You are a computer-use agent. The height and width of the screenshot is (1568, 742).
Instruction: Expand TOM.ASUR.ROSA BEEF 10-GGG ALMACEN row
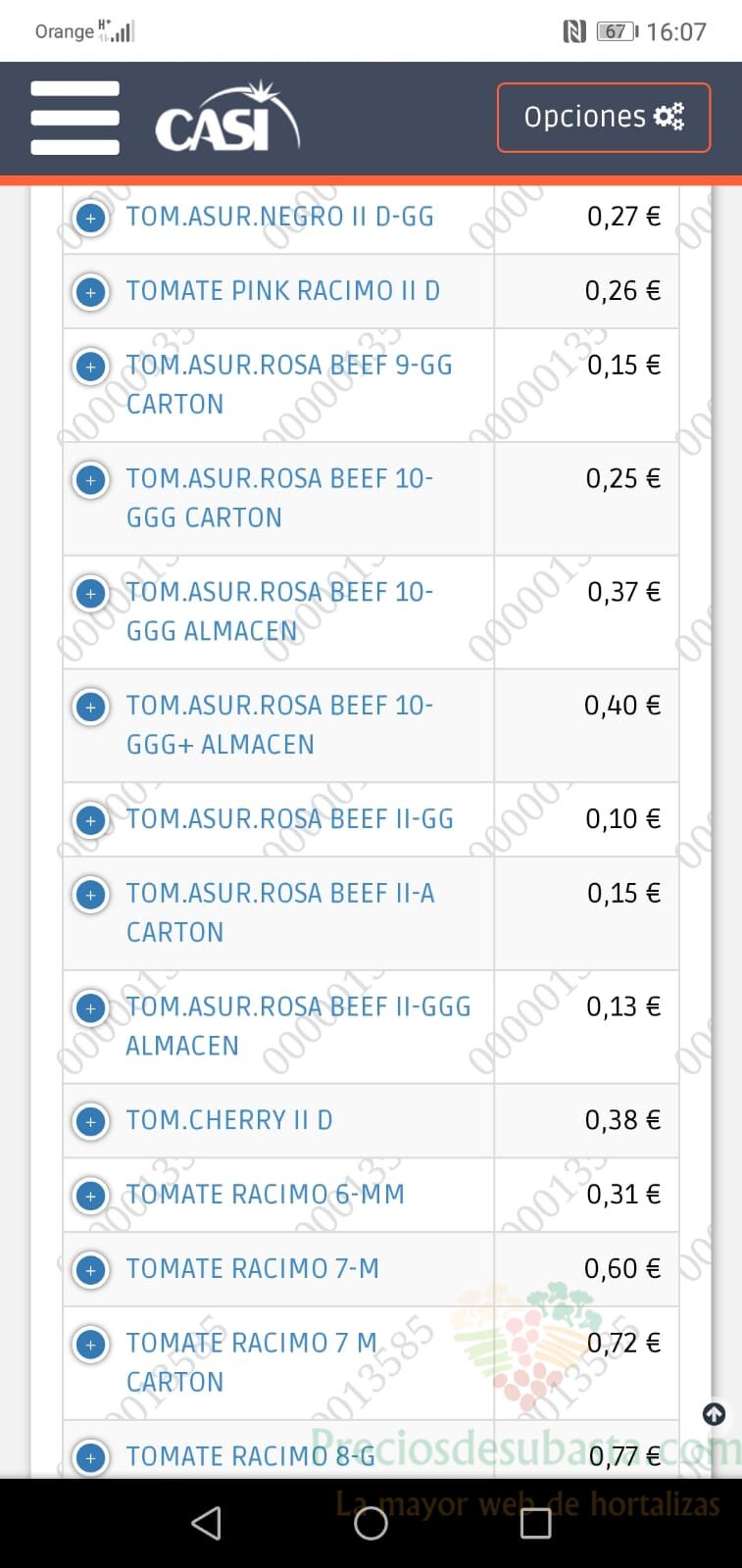click(x=91, y=594)
